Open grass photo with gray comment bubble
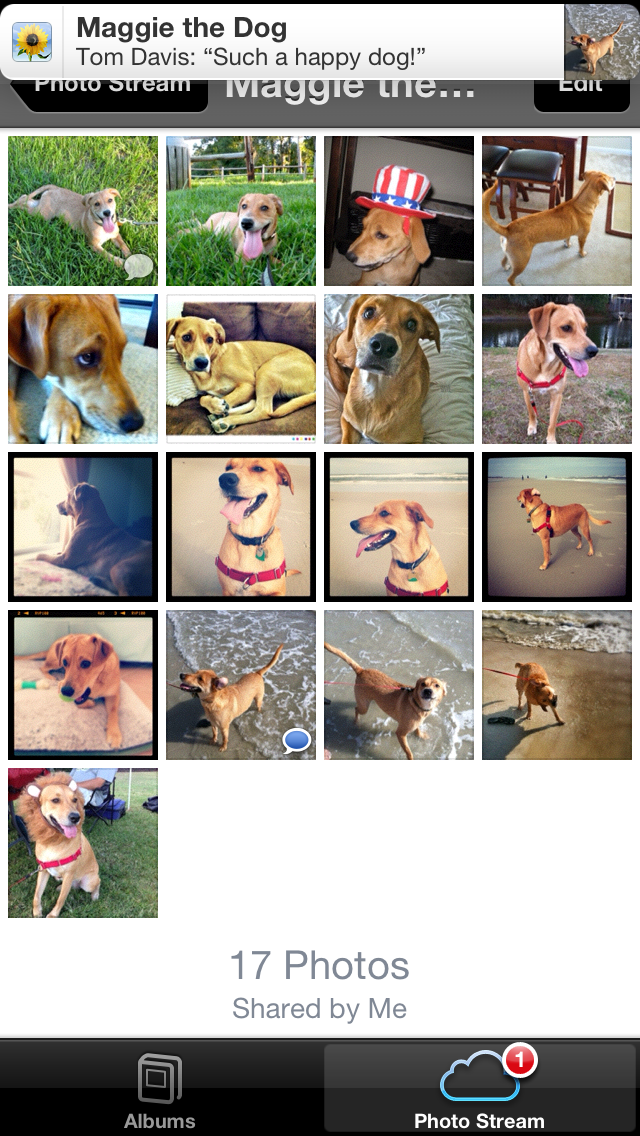Viewport: 640px width, 1136px height. tap(83, 211)
